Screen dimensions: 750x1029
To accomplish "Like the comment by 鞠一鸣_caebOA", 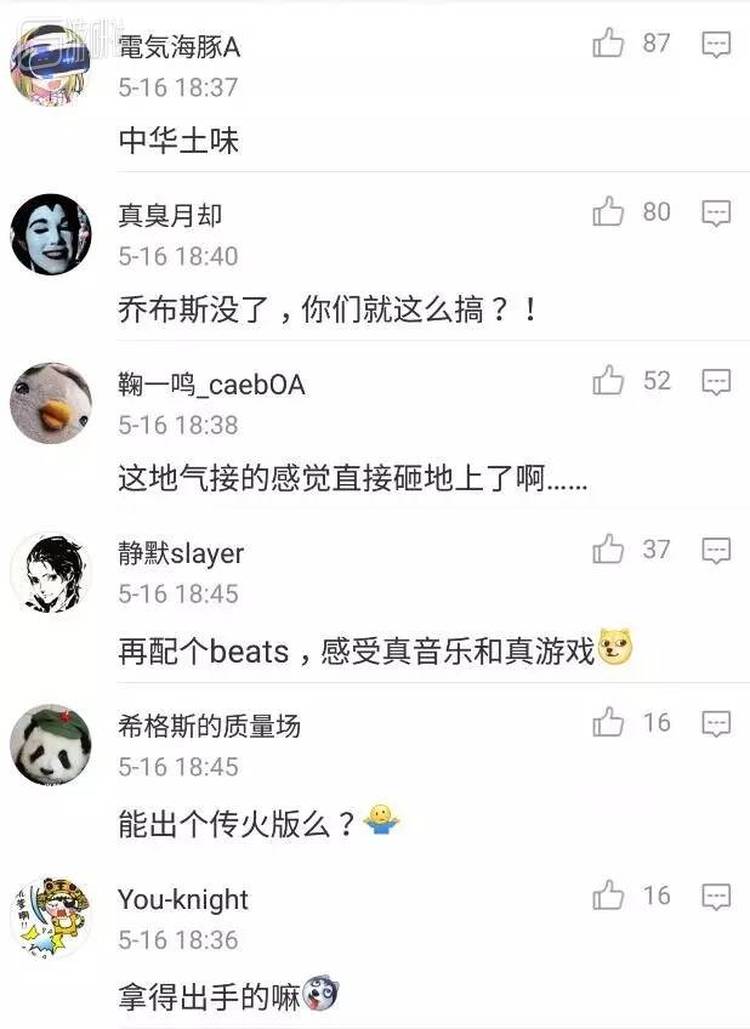I will click(x=608, y=381).
